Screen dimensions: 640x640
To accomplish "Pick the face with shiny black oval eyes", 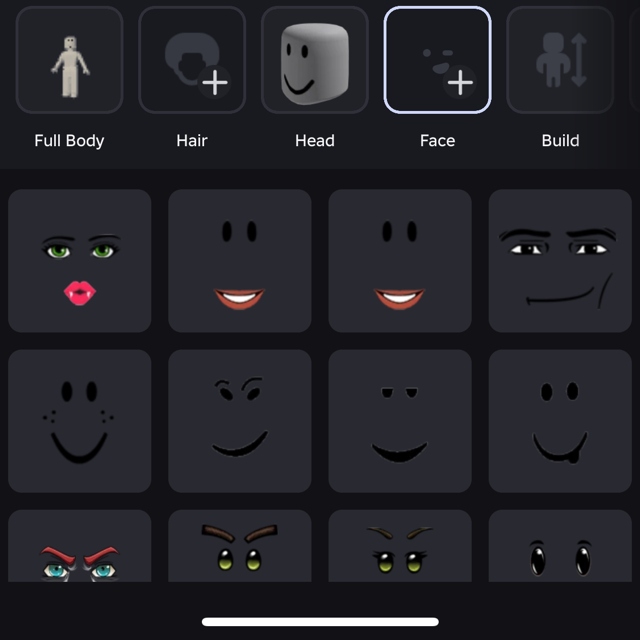I will [x=560, y=548].
